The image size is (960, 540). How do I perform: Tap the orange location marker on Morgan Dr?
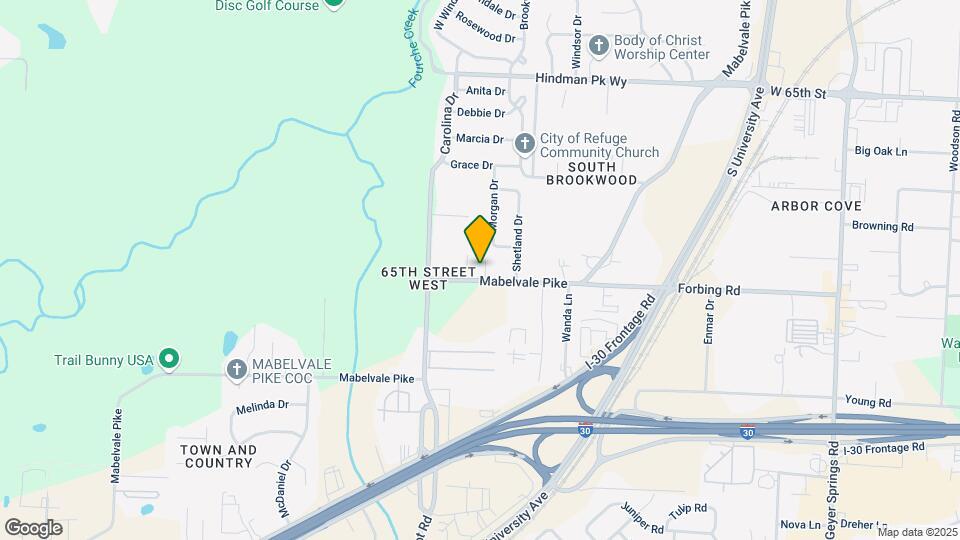click(x=481, y=238)
